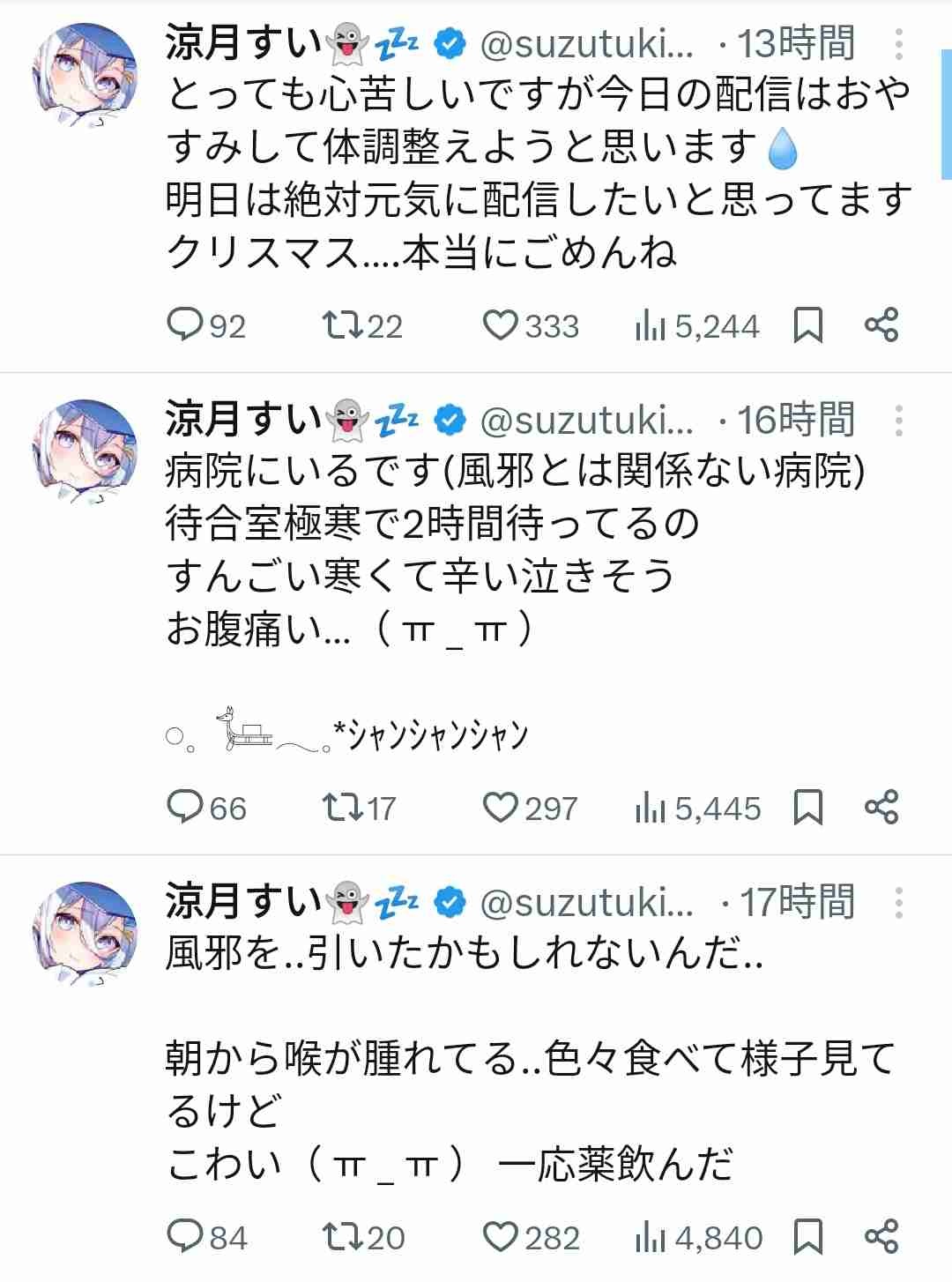Share the 17時間 cold tweet
This screenshot has width=952, height=1282.
pos(881,1236)
